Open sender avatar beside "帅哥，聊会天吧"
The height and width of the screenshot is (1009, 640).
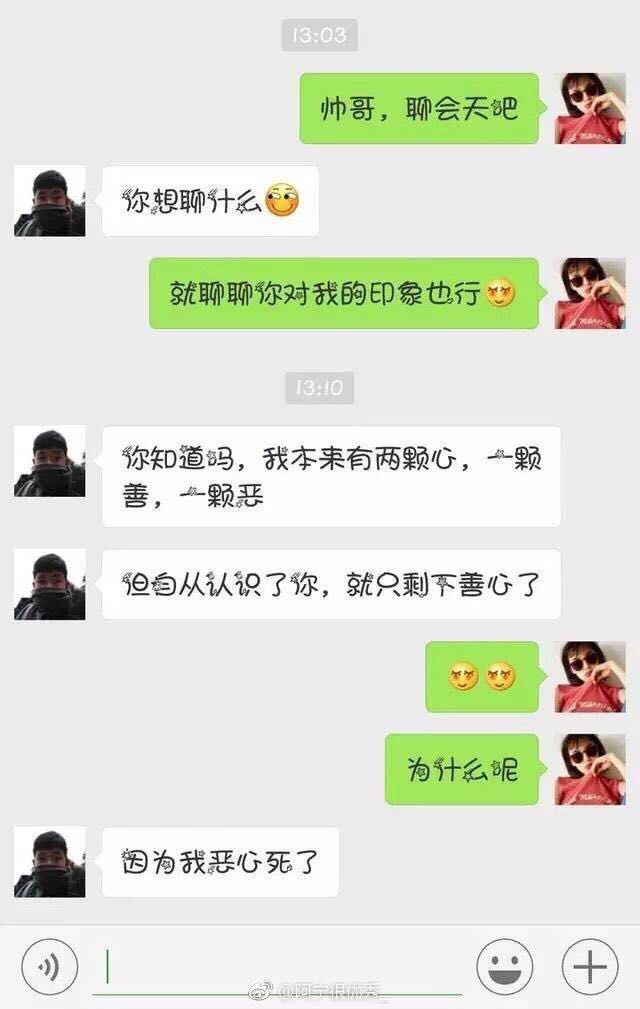click(x=590, y=108)
